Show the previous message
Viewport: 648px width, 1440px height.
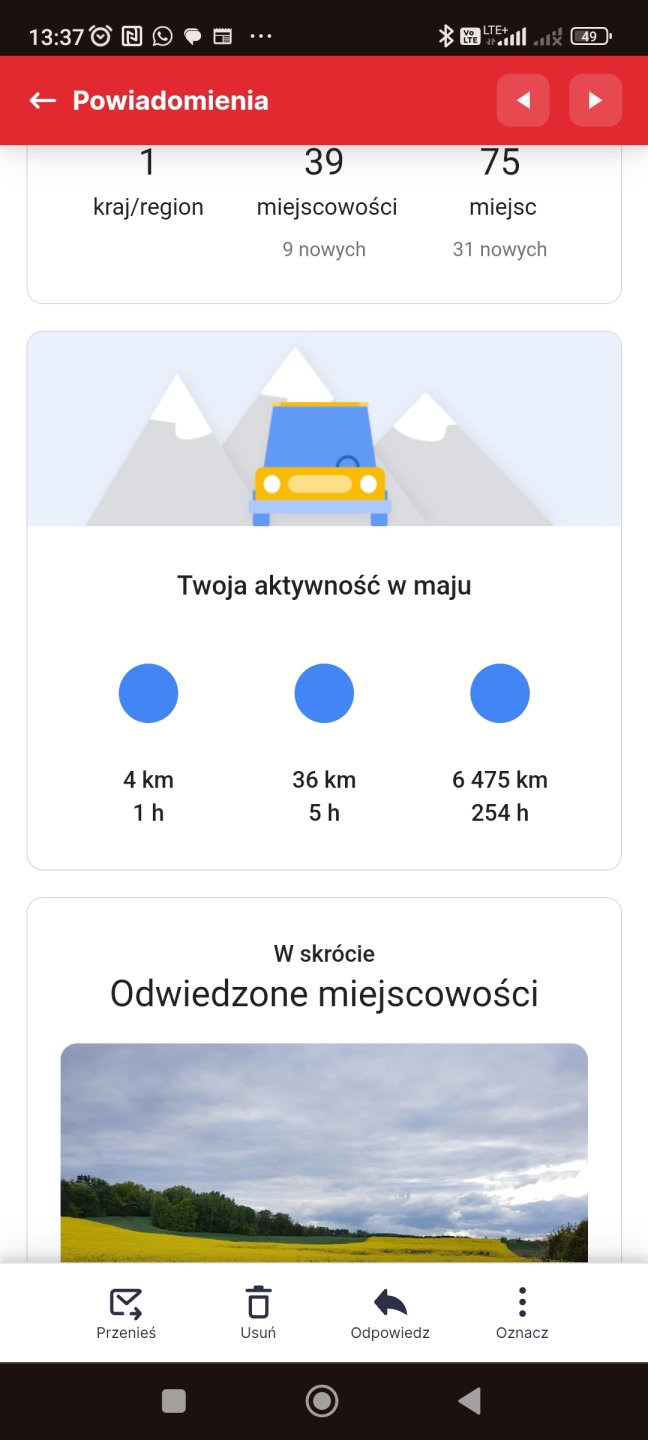[x=523, y=100]
